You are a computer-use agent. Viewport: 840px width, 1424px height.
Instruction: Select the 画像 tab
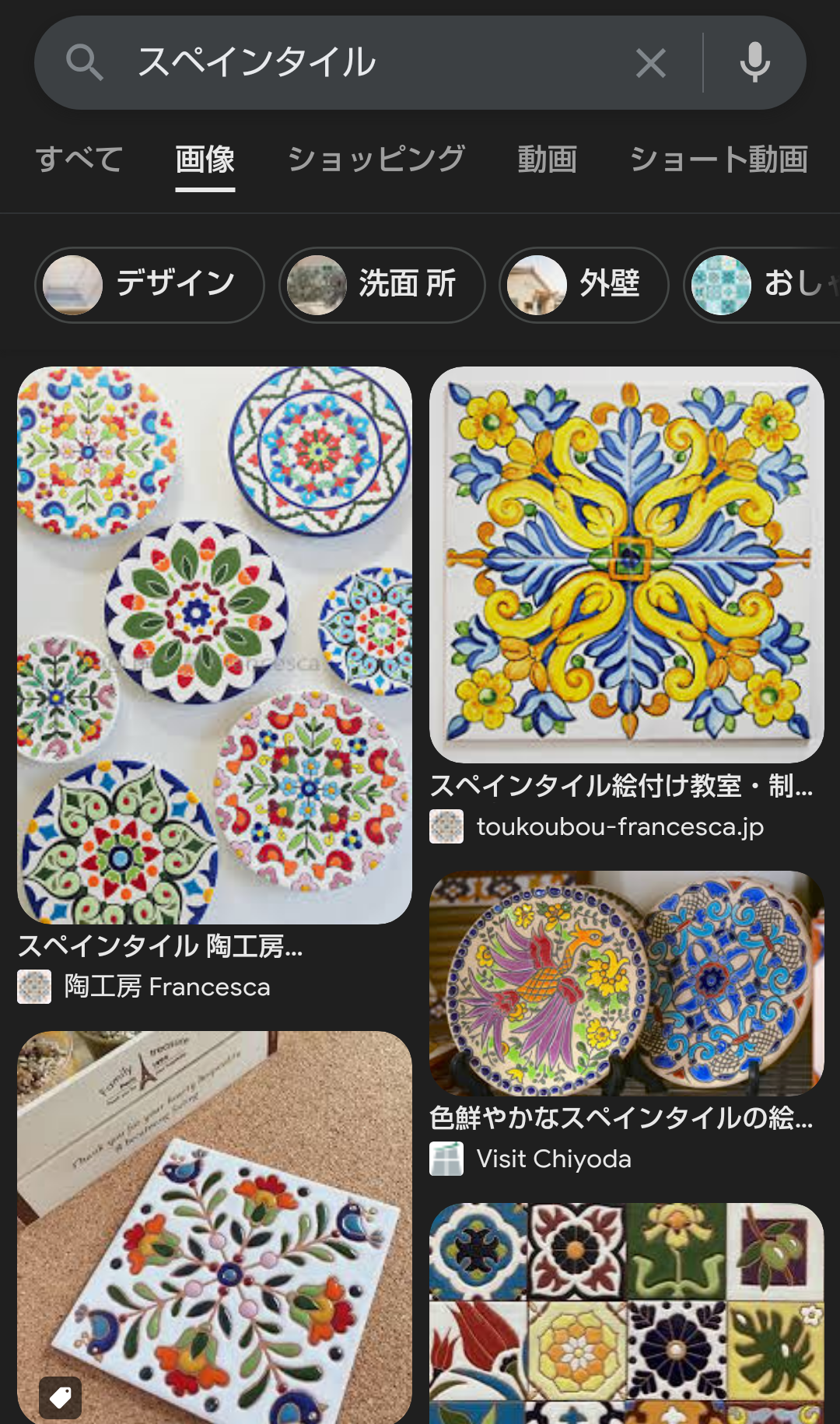pos(205,160)
